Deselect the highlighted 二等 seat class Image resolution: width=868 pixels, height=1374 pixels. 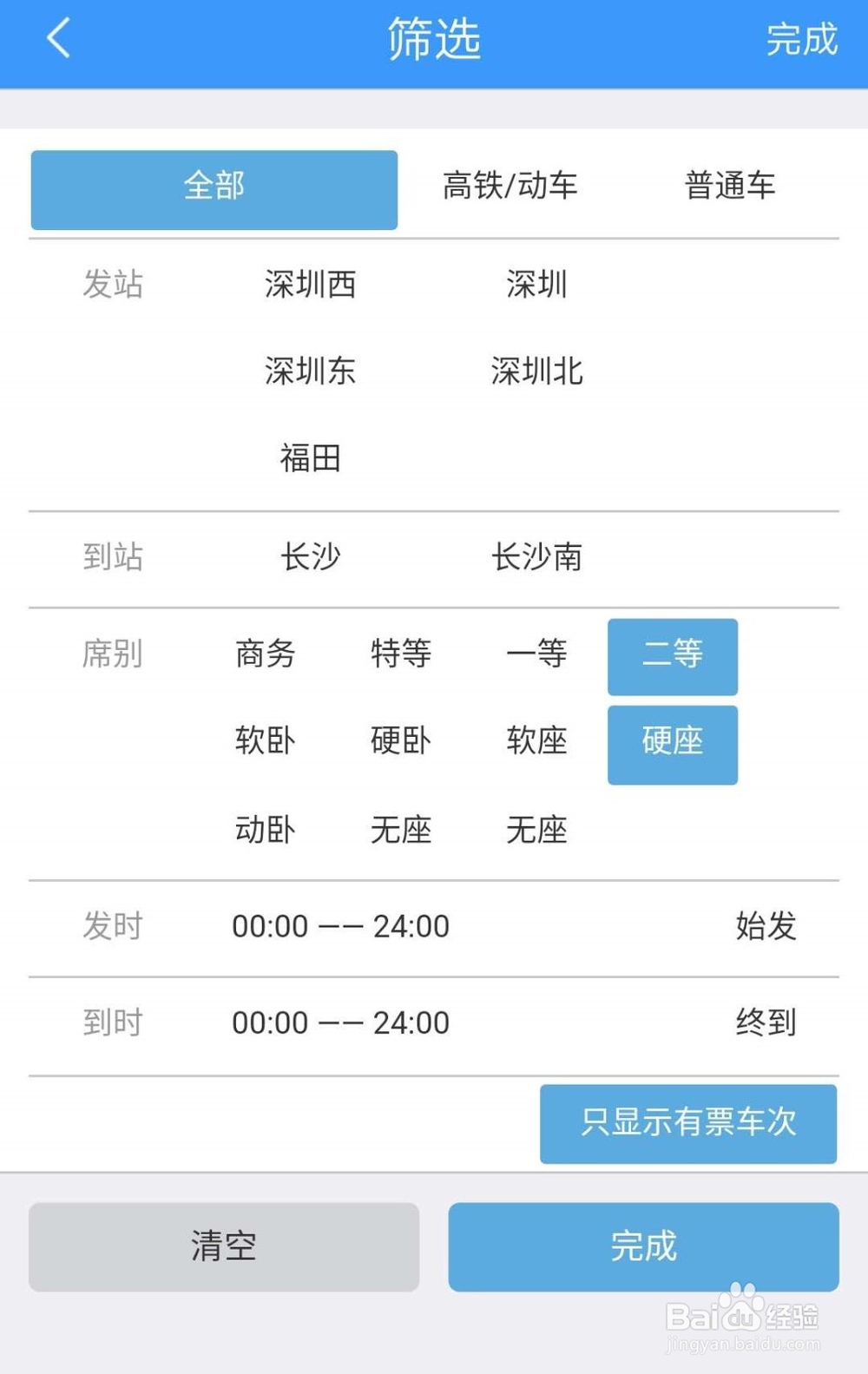click(x=673, y=657)
